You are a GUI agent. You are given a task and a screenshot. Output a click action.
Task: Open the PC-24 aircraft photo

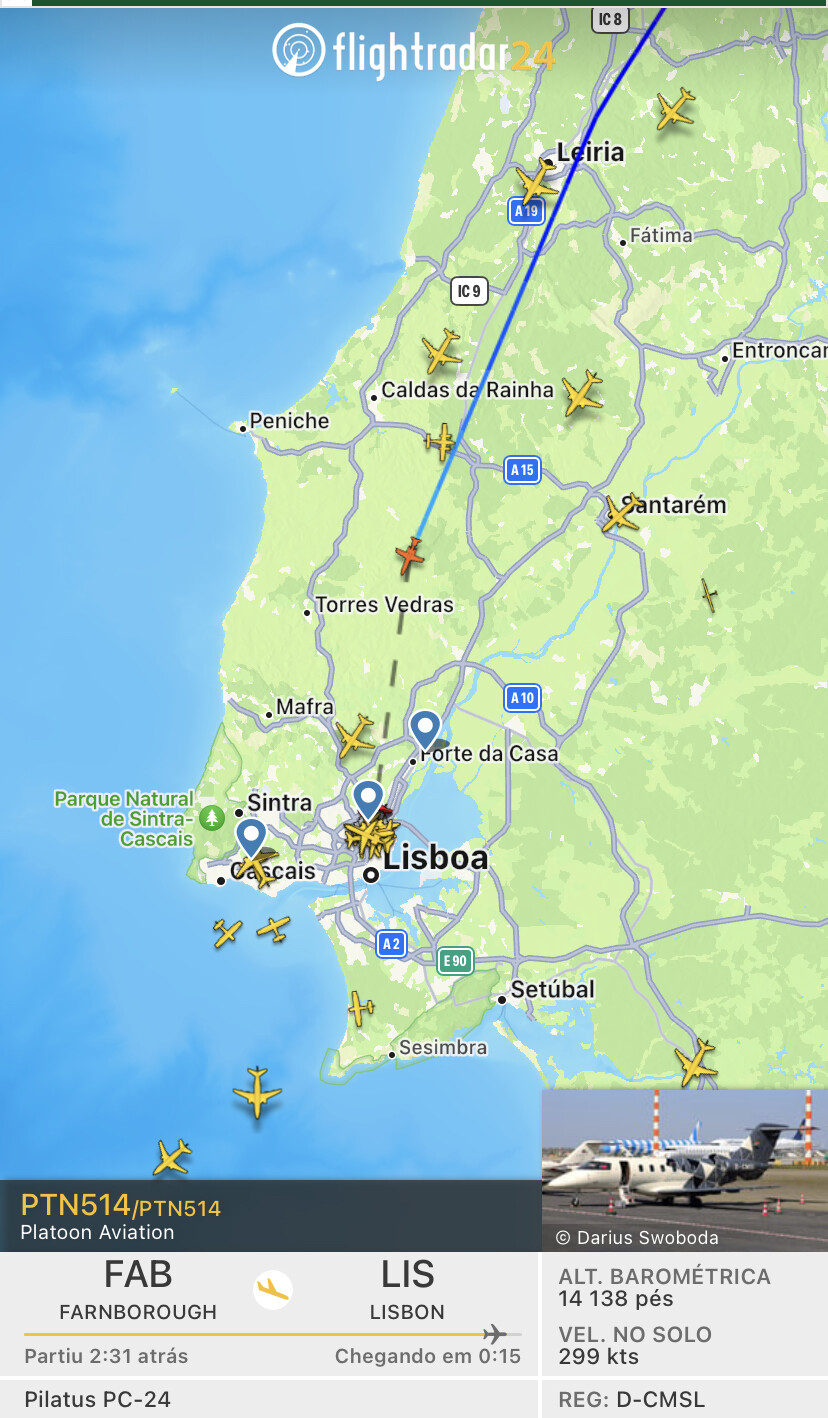pyautogui.click(x=685, y=1170)
